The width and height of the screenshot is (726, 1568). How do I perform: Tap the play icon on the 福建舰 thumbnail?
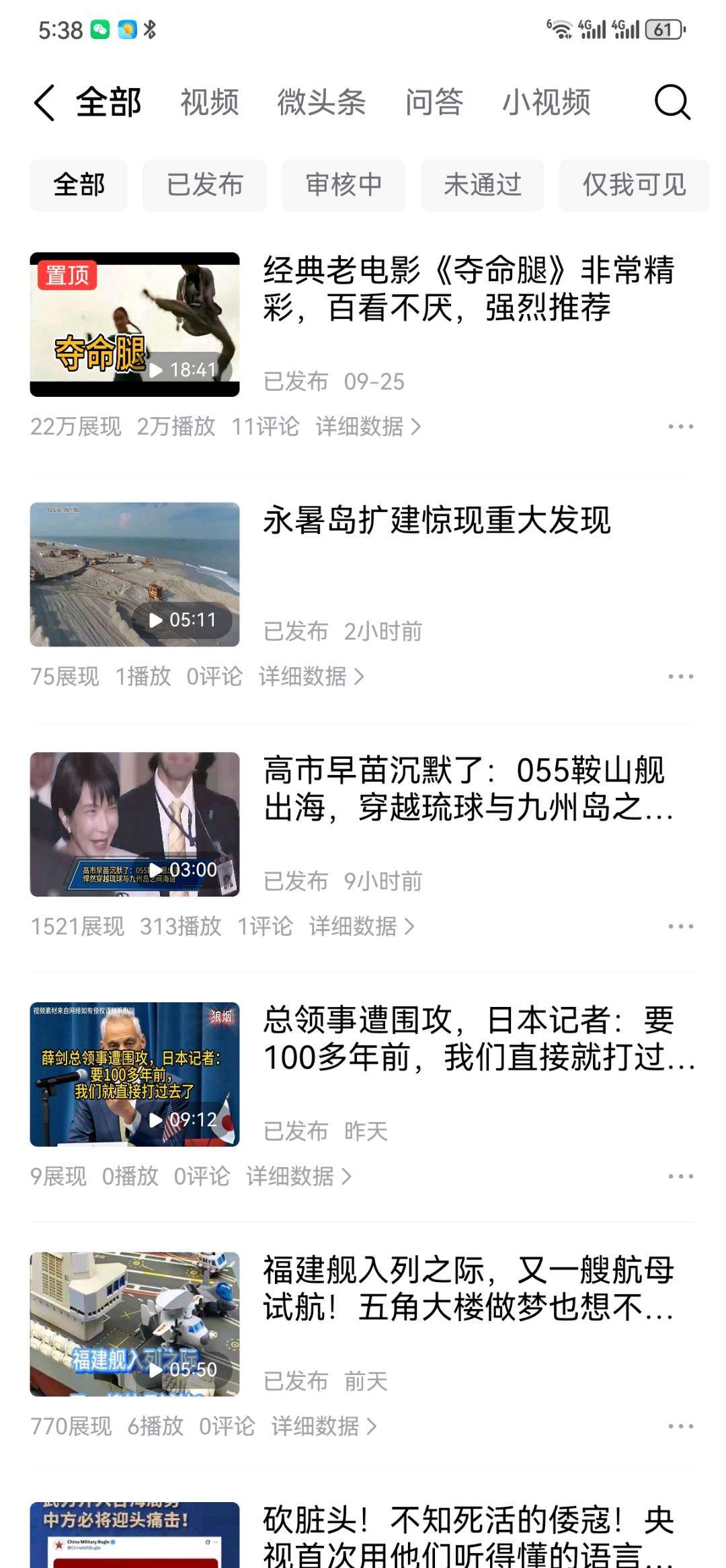pos(156,1372)
